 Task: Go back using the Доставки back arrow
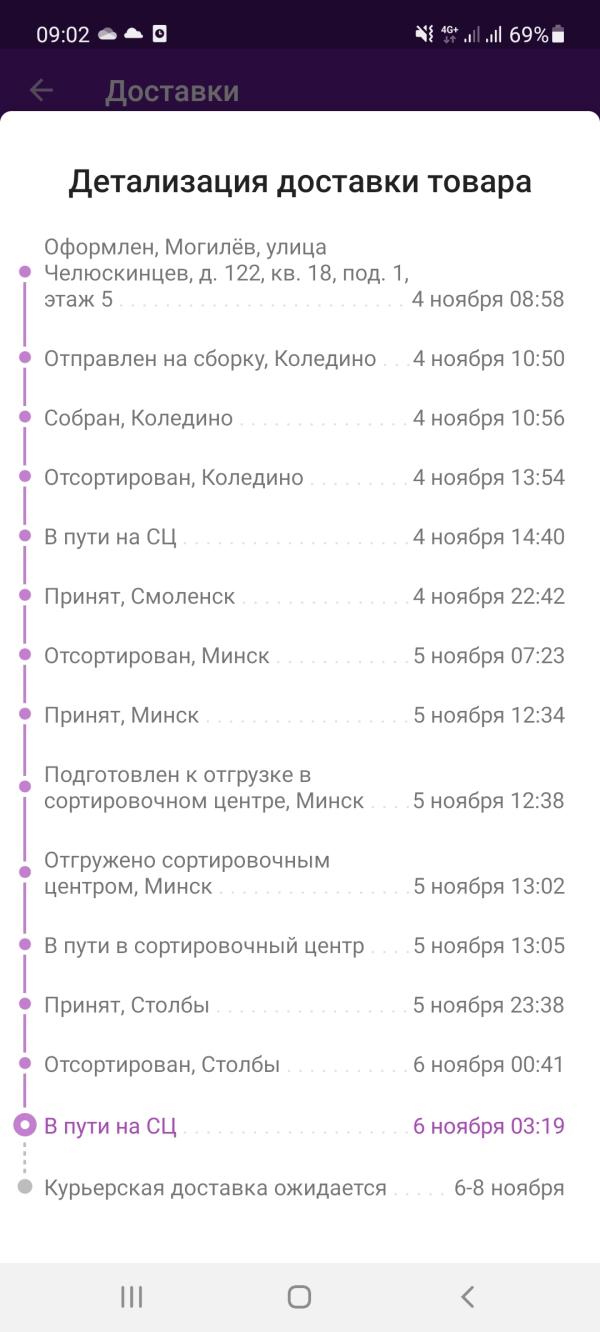(41, 91)
